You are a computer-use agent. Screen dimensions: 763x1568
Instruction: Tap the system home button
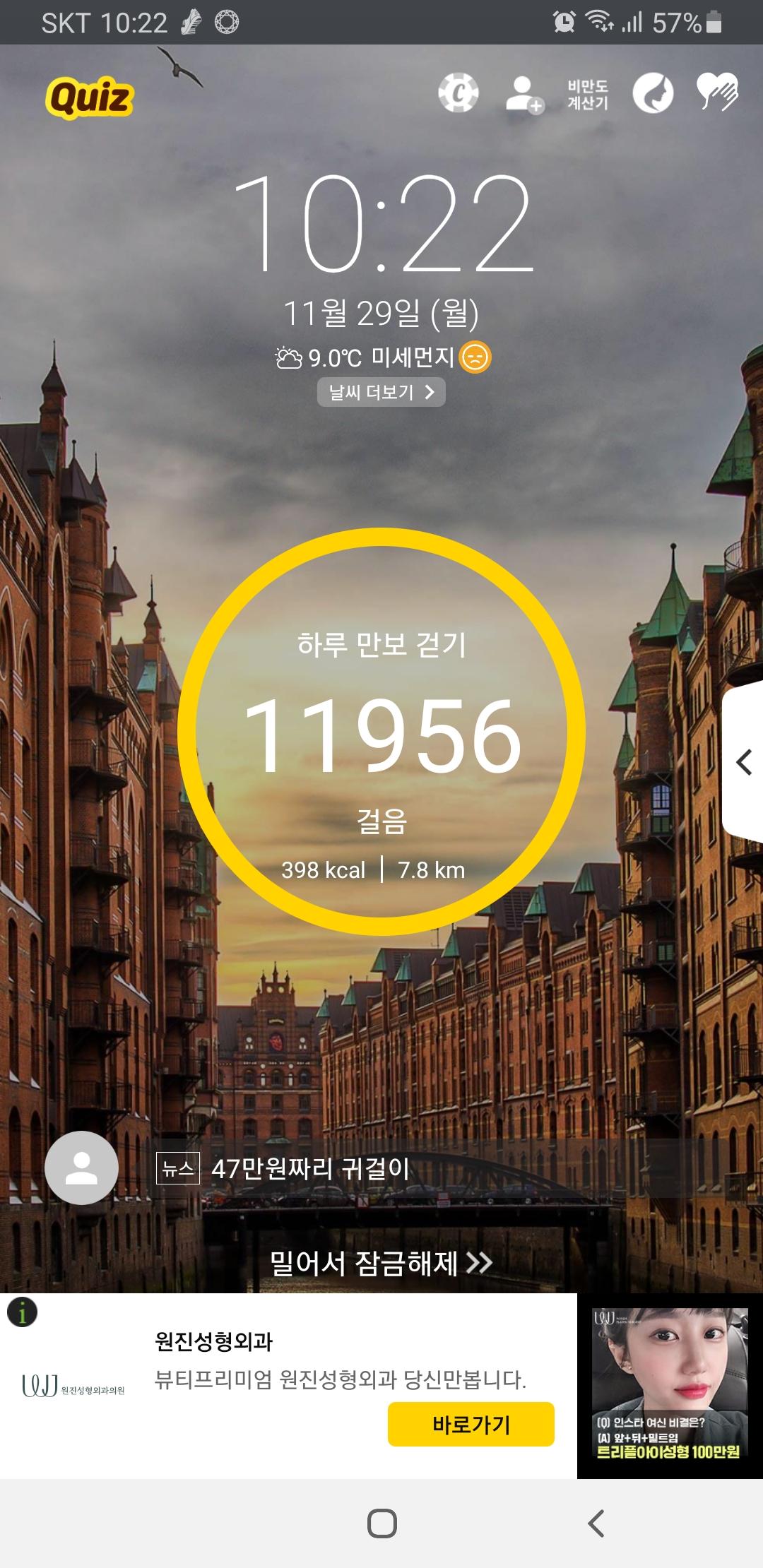click(x=381, y=1524)
